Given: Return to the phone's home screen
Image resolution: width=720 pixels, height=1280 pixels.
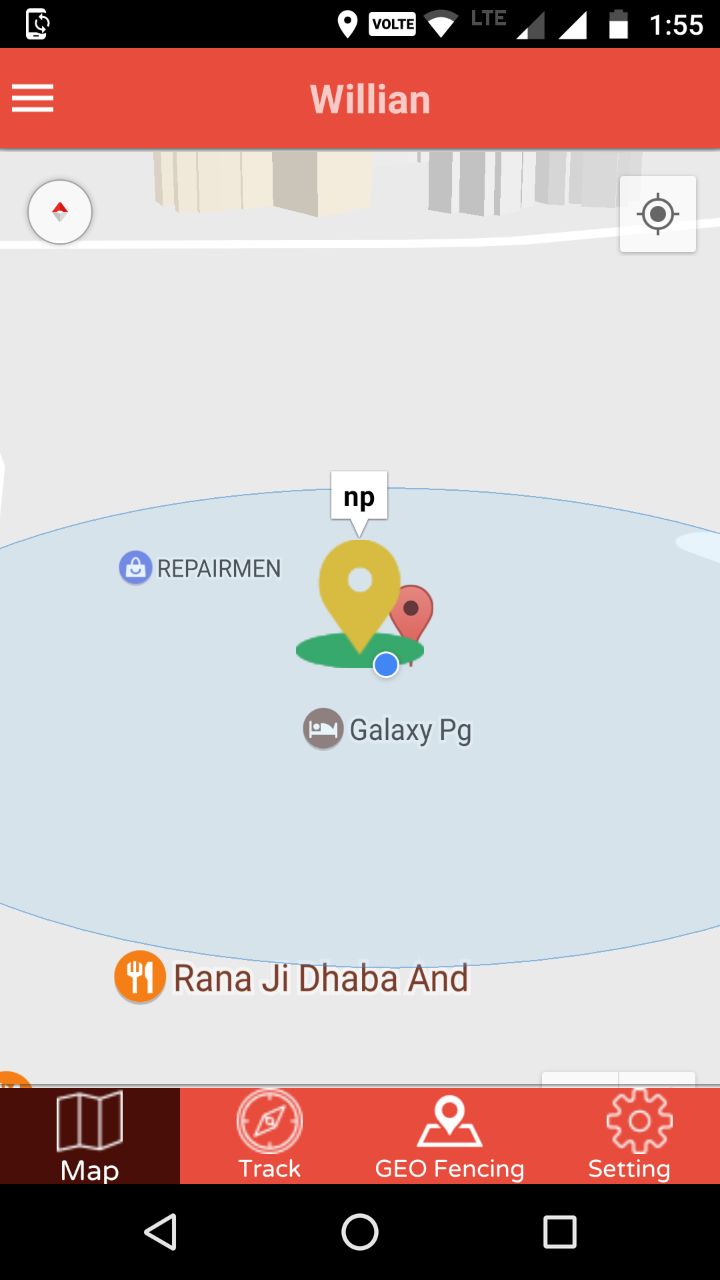Looking at the screenshot, I should click(360, 1232).
